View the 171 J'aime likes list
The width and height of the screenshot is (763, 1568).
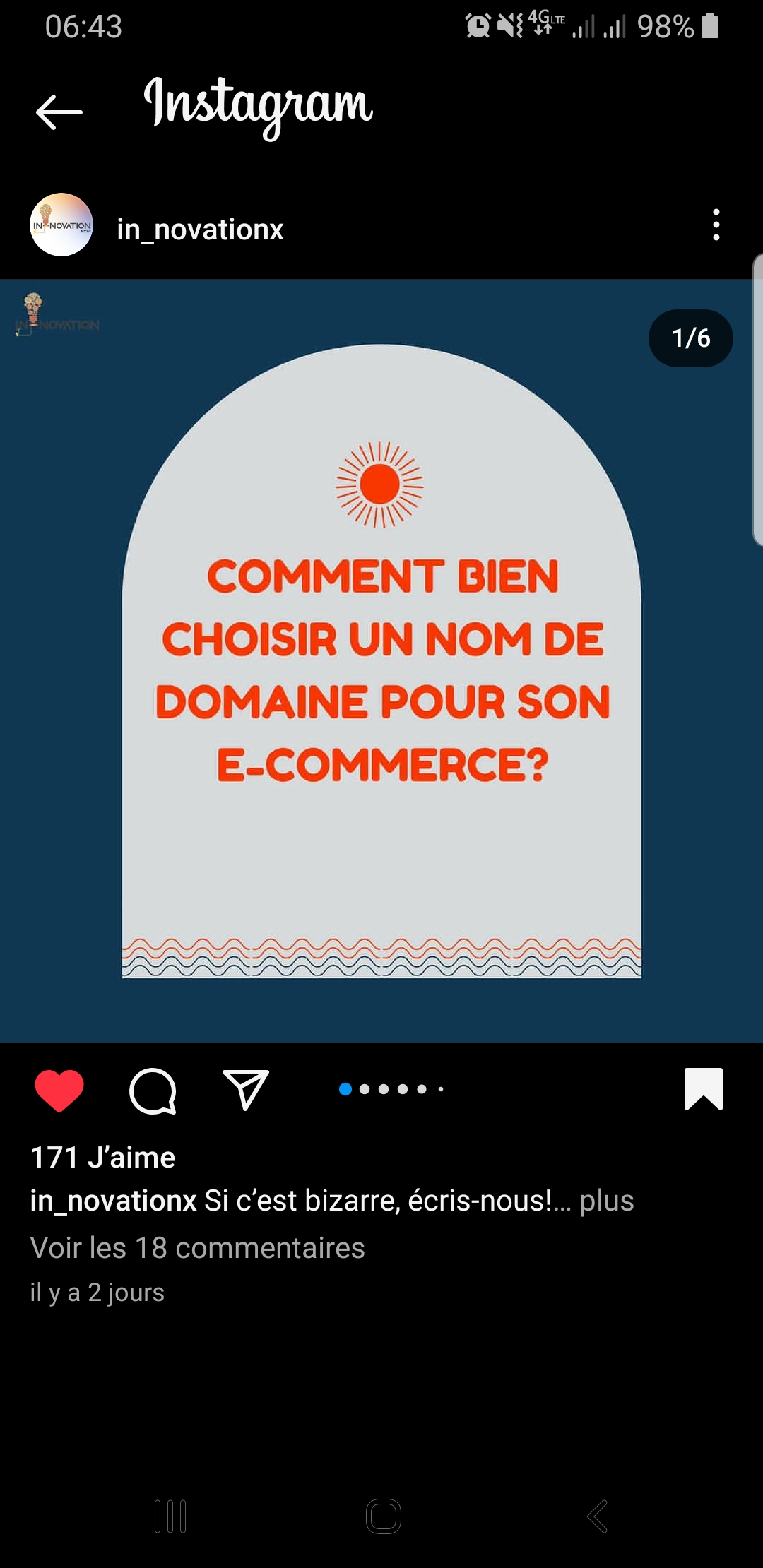point(103,1158)
